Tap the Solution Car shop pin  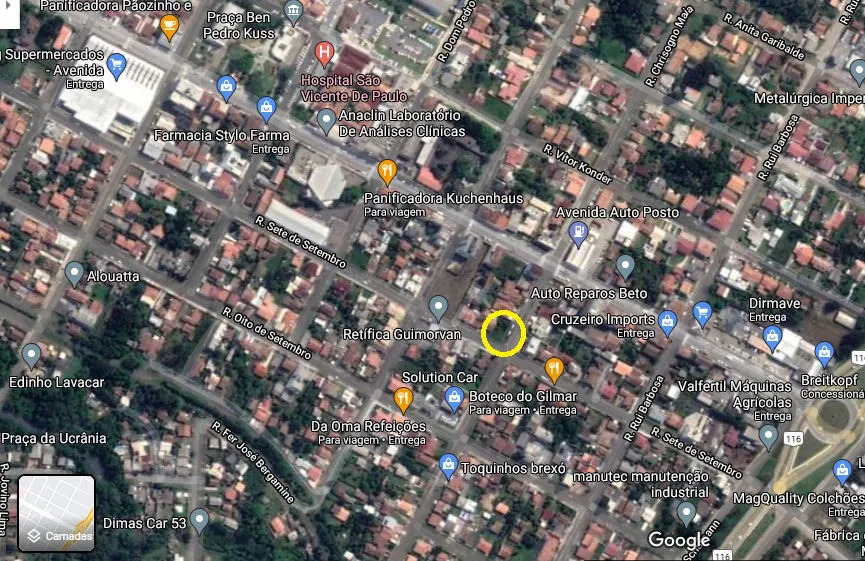(x=454, y=400)
